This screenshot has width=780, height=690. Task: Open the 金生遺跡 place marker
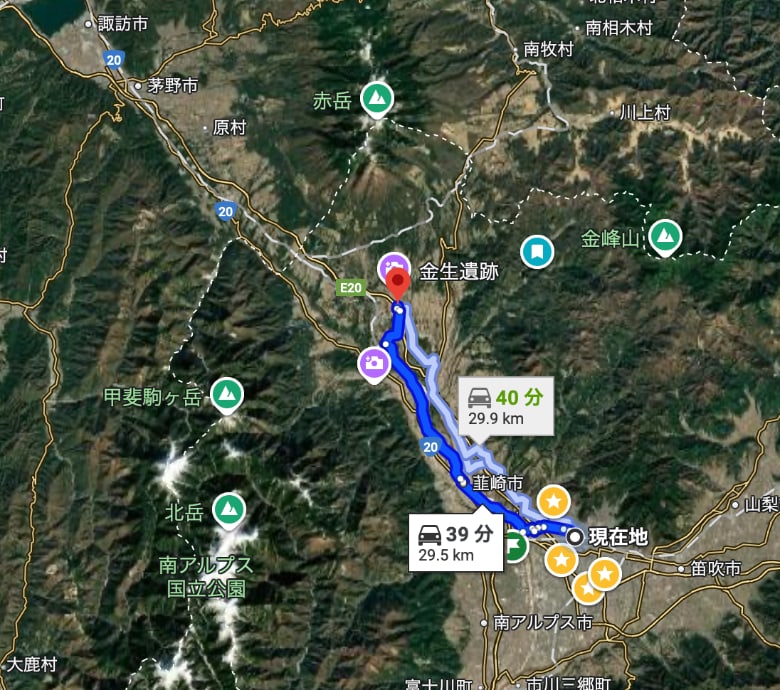(x=391, y=267)
